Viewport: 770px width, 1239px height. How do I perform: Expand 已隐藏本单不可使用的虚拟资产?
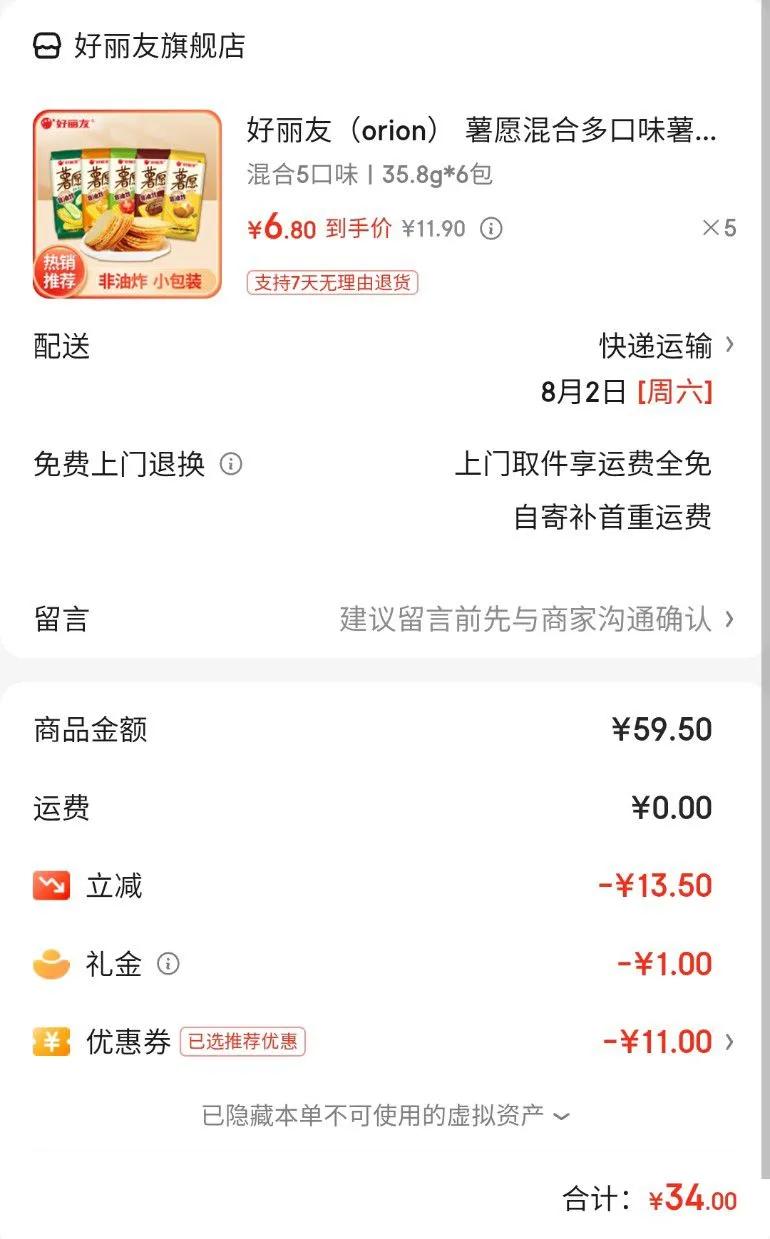(385, 1115)
